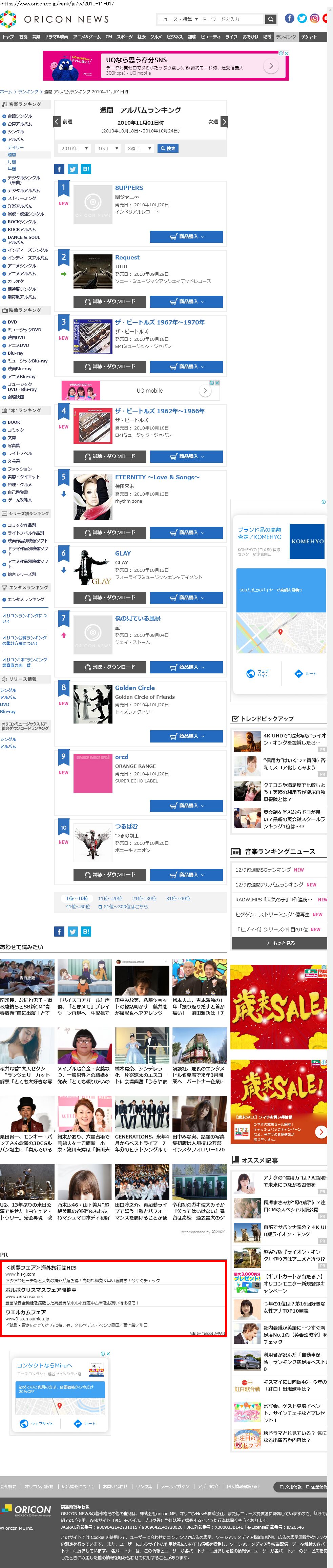333x1568 pixels.
Task: Open the keyword search input field
Action: click(x=231, y=20)
